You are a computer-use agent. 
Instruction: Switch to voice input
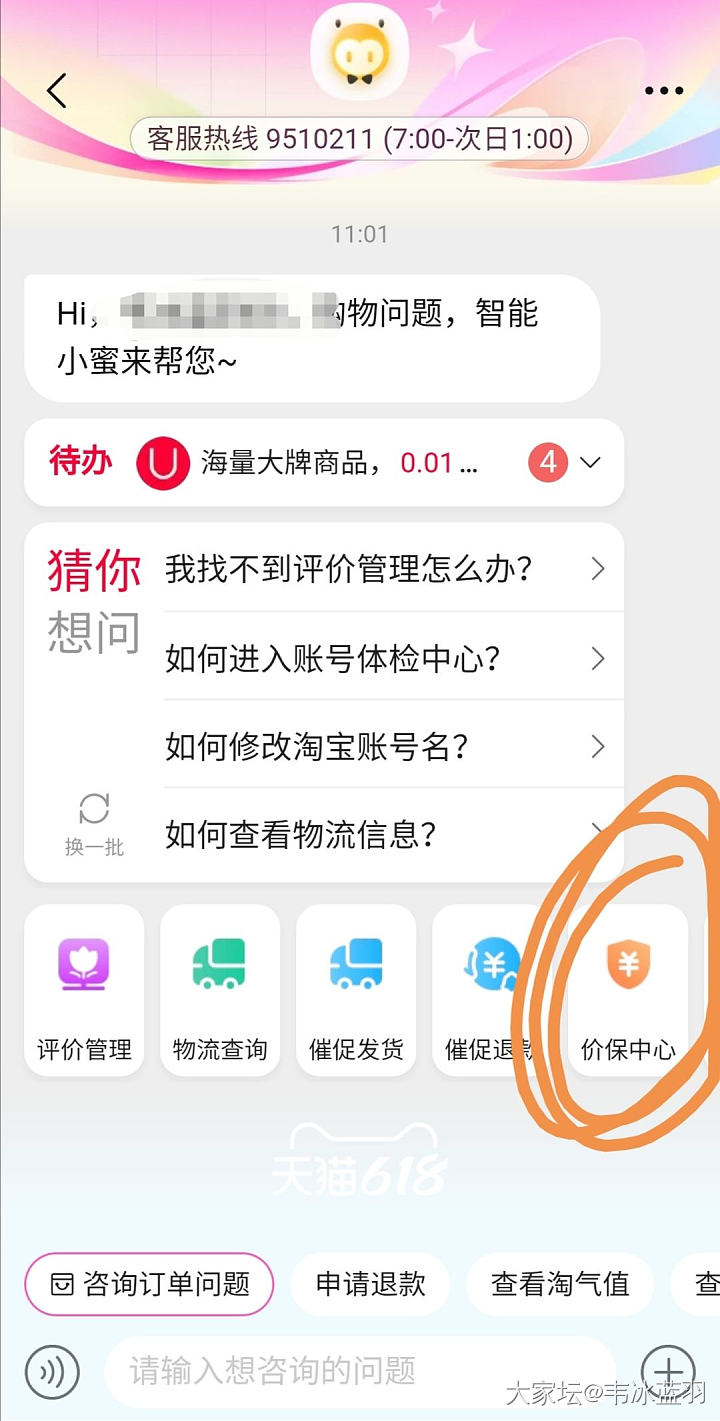(x=52, y=1371)
